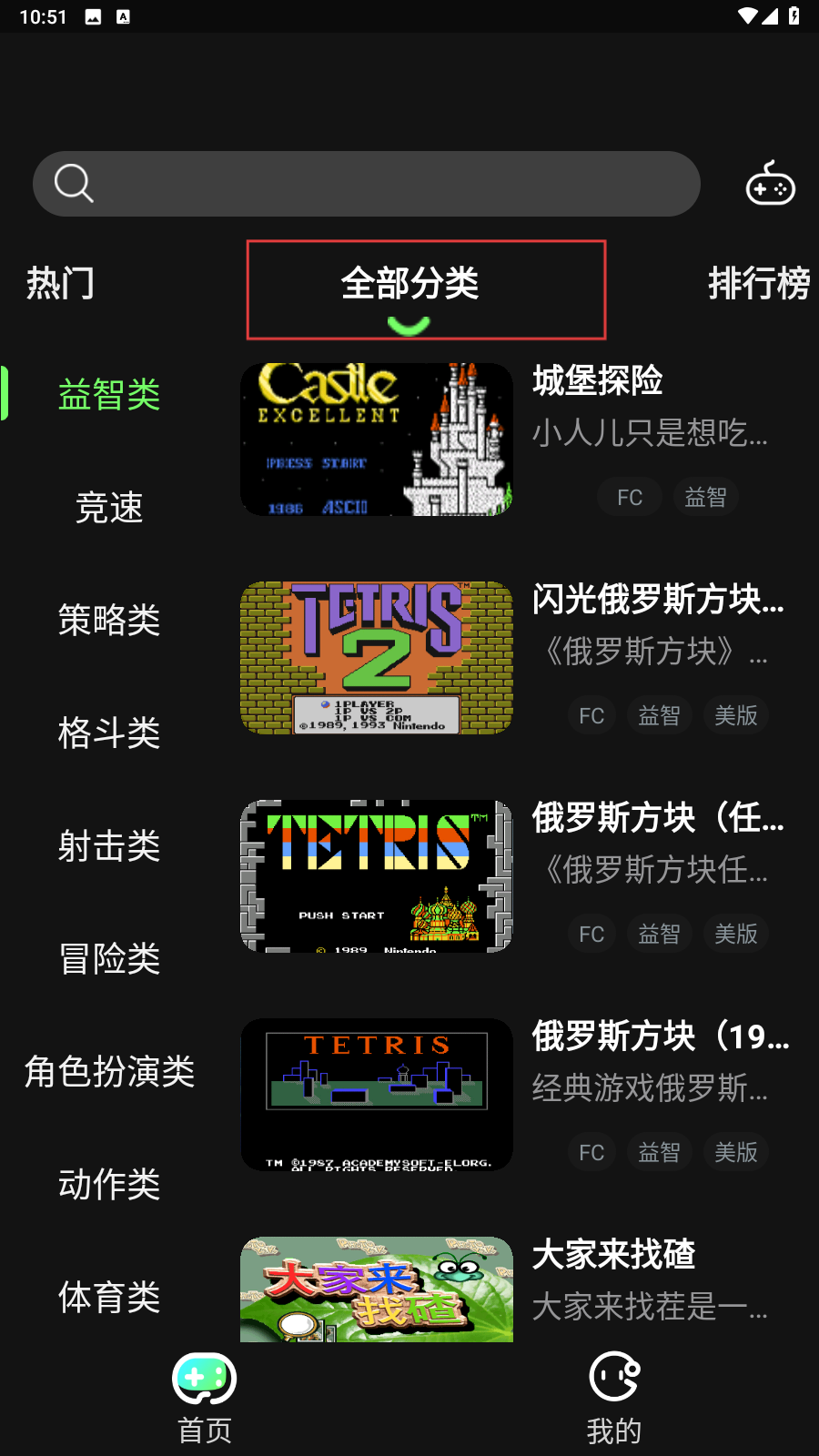Screen dimensions: 819x1456
Task: Choose the 竞速 category
Action: 109,507
